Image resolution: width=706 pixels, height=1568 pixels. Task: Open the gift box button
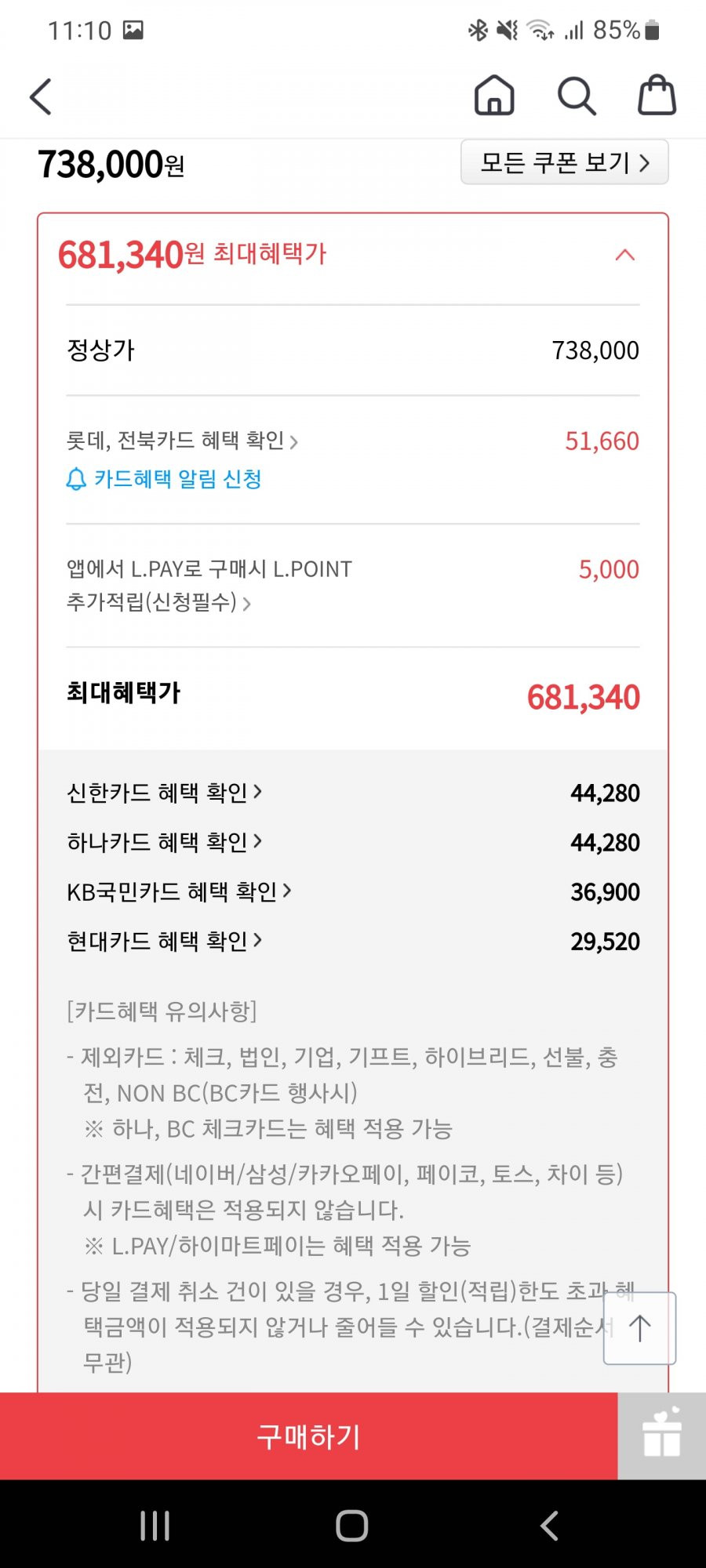[662, 1436]
